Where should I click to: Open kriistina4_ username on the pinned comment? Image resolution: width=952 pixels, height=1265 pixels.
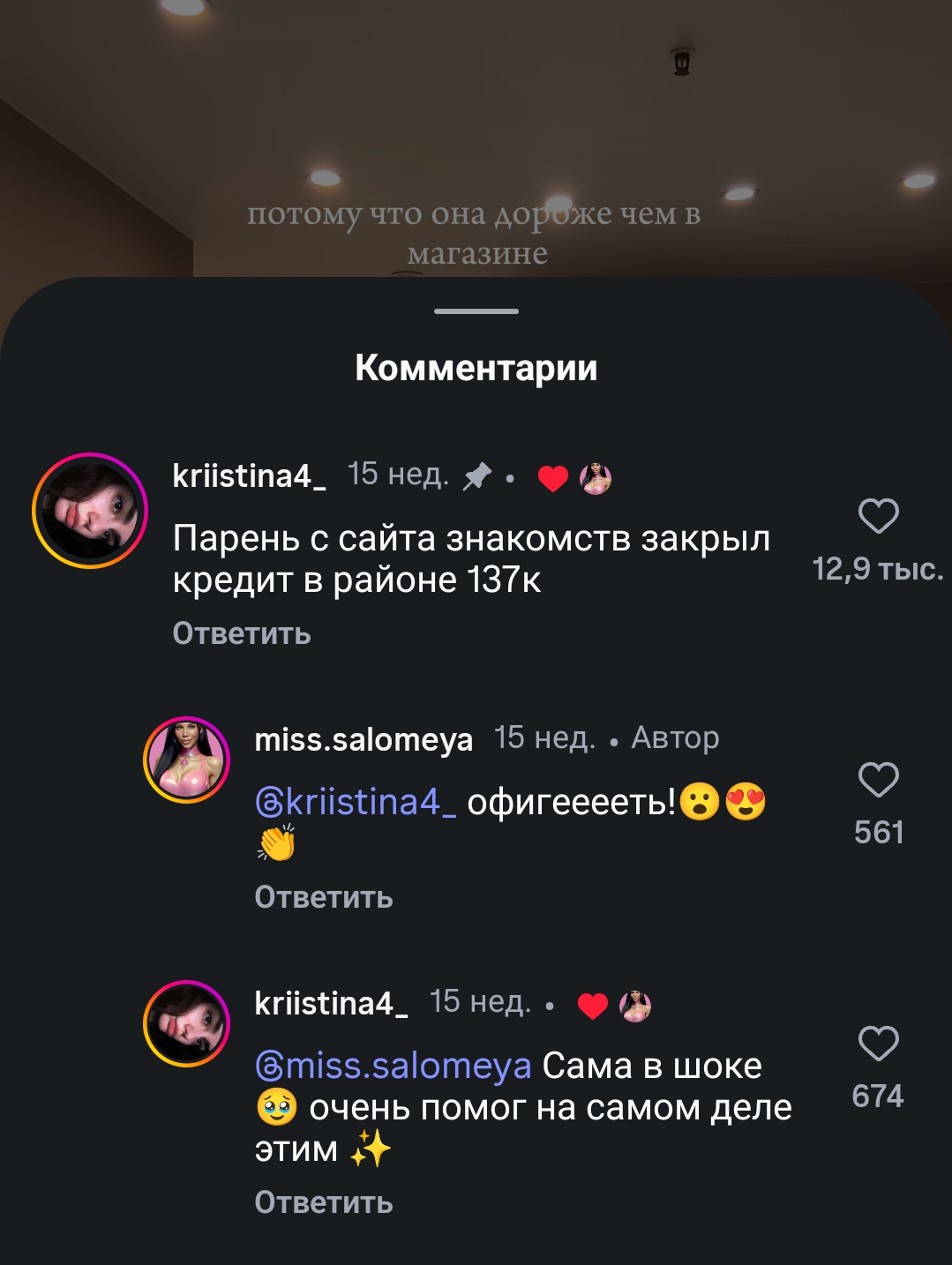click(249, 475)
